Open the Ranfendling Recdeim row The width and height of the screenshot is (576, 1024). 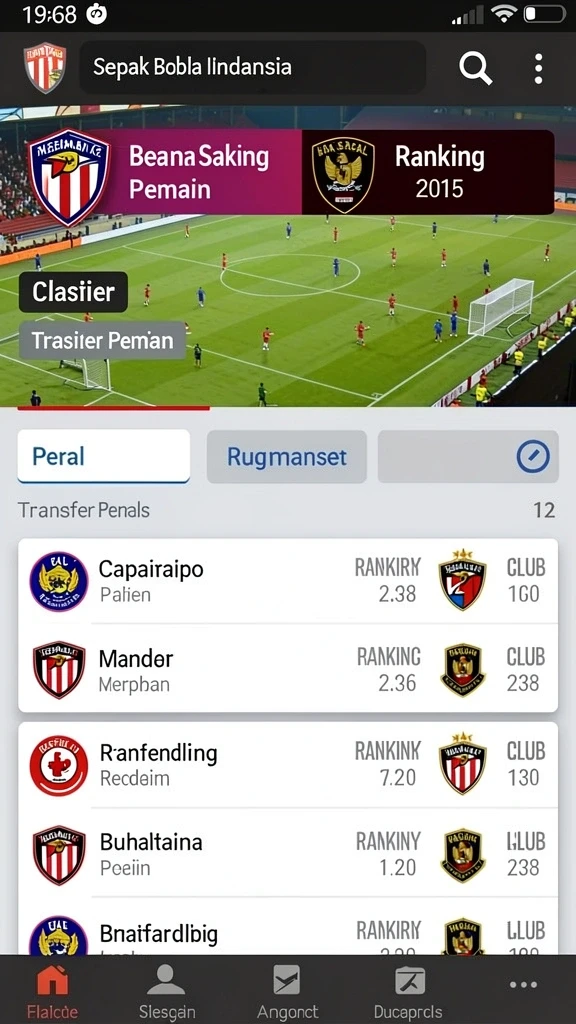[288, 765]
